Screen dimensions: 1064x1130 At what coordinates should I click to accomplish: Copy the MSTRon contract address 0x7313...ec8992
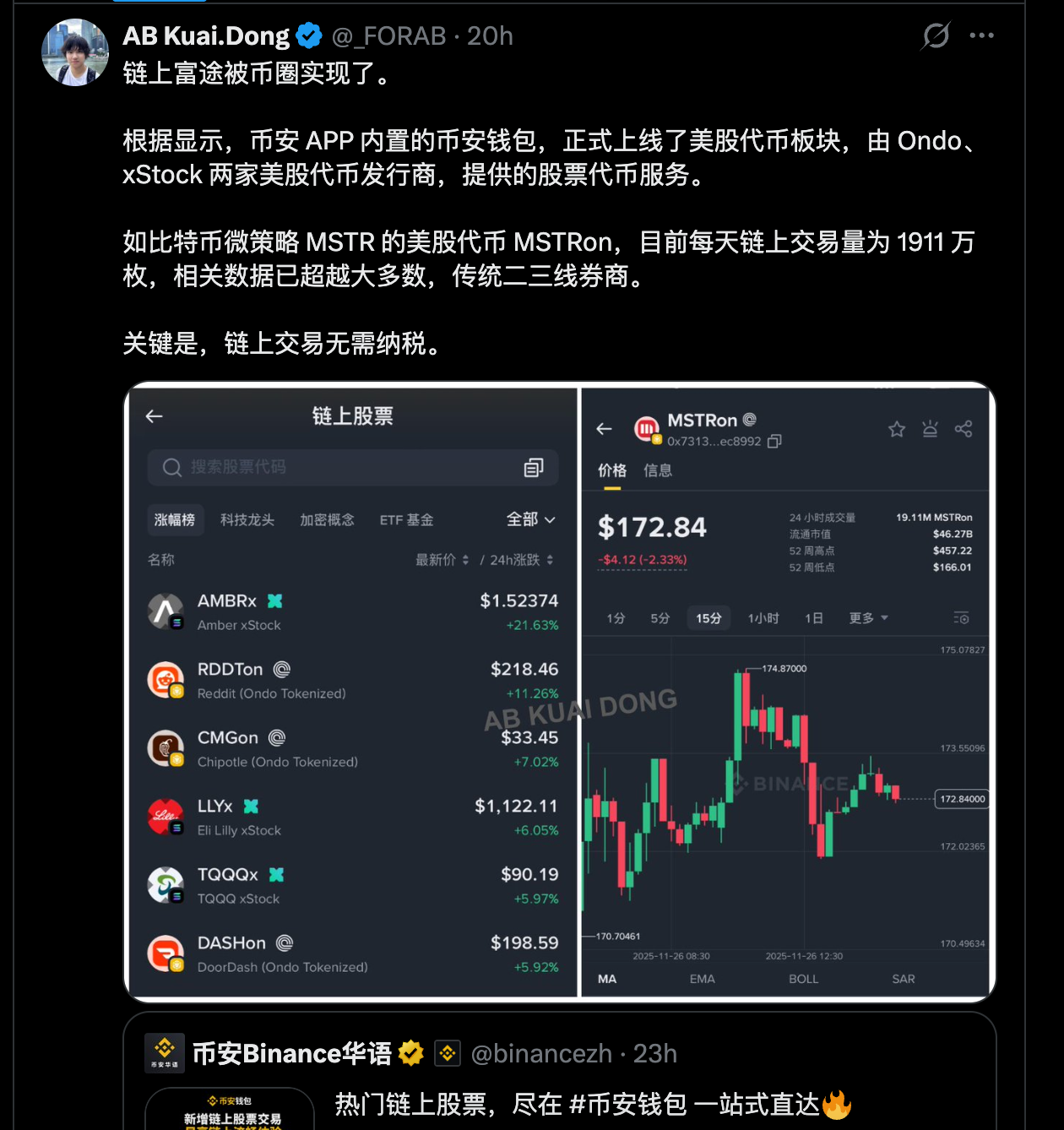[x=774, y=441]
